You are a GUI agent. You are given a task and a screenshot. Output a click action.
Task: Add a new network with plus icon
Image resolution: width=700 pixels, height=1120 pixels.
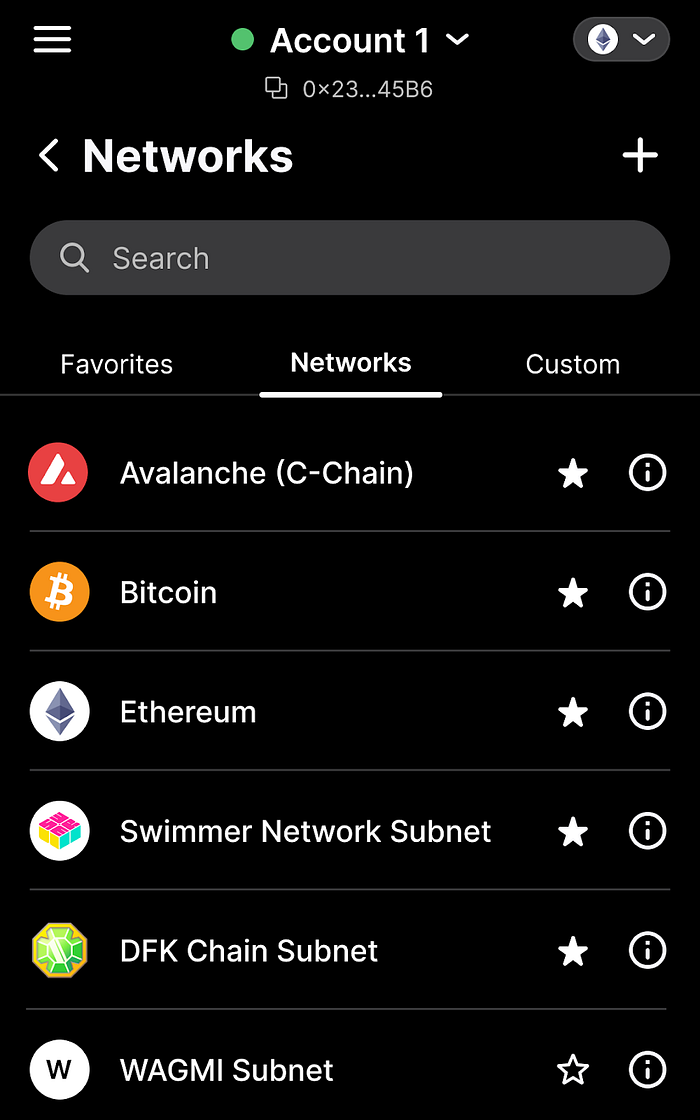pyautogui.click(x=640, y=155)
